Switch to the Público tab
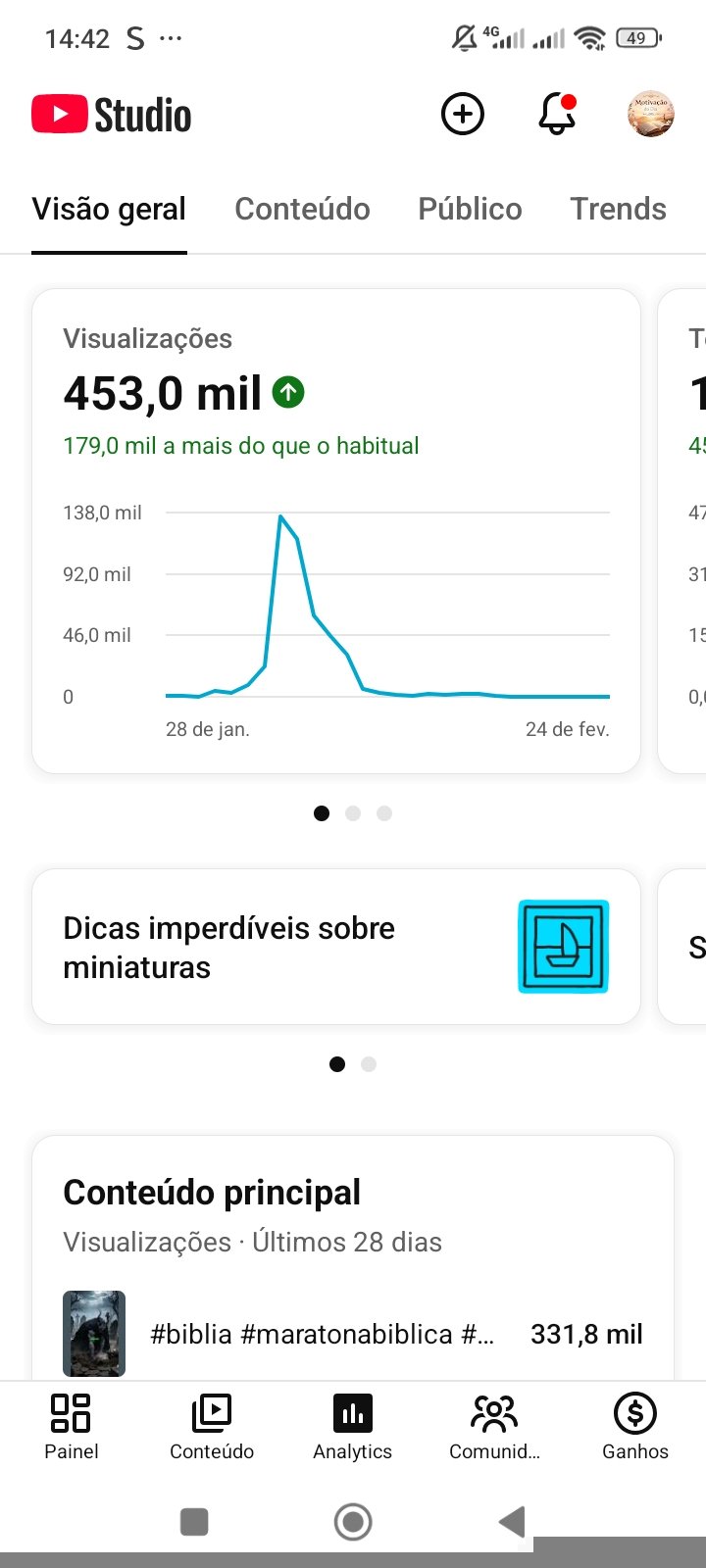This screenshot has height=1568, width=706. [x=470, y=209]
